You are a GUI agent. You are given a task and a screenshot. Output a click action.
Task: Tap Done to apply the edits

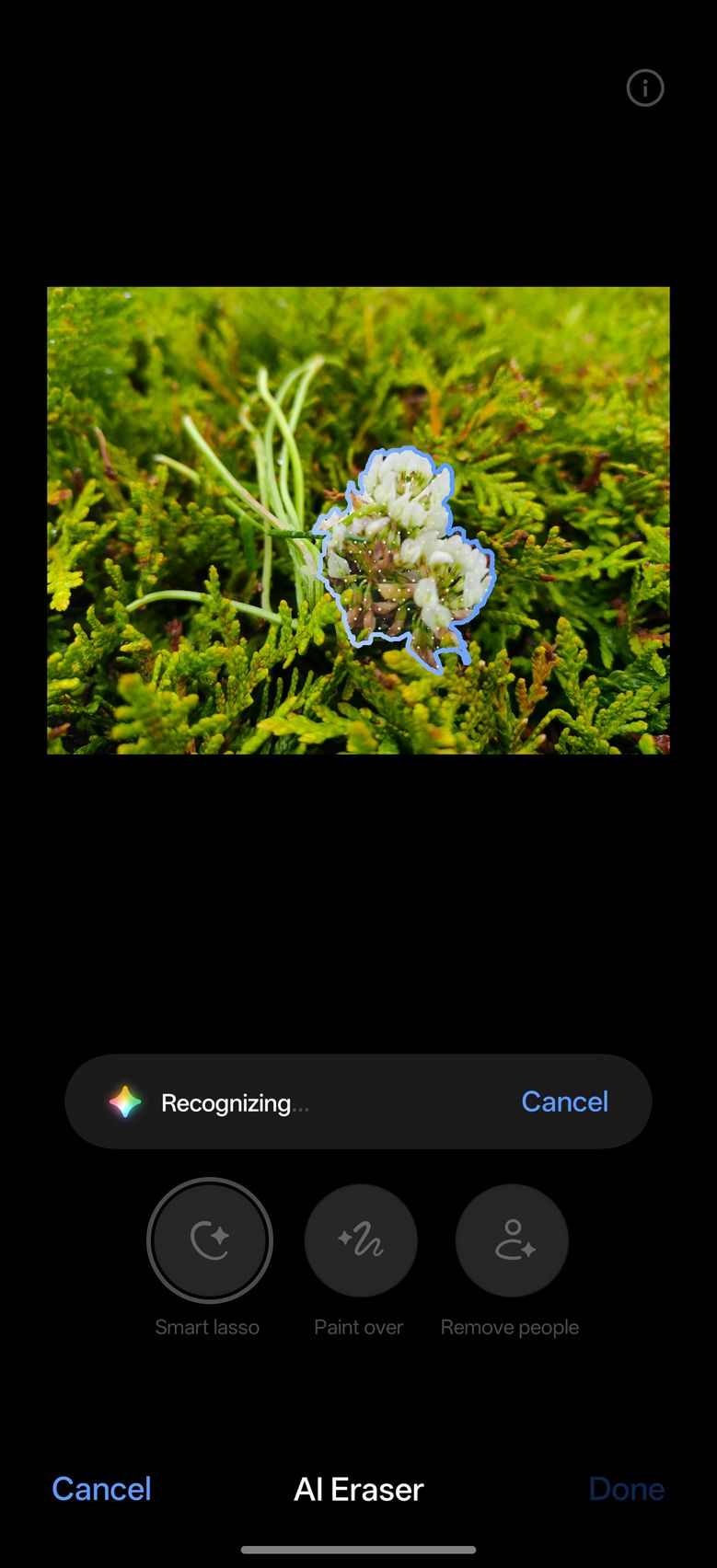(x=626, y=1489)
